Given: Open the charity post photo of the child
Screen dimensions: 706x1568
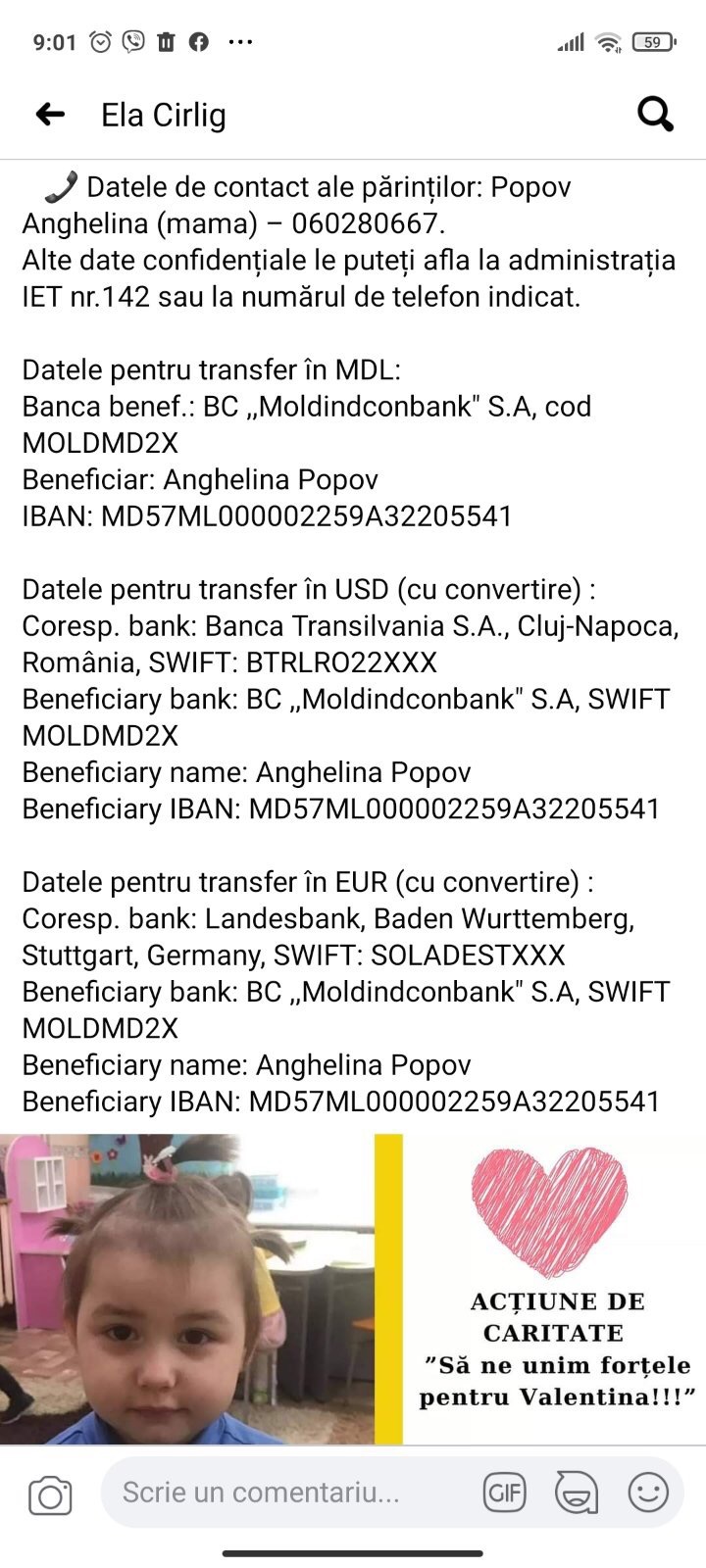Looking at the screenshot, I should [x=186, y=1289].
